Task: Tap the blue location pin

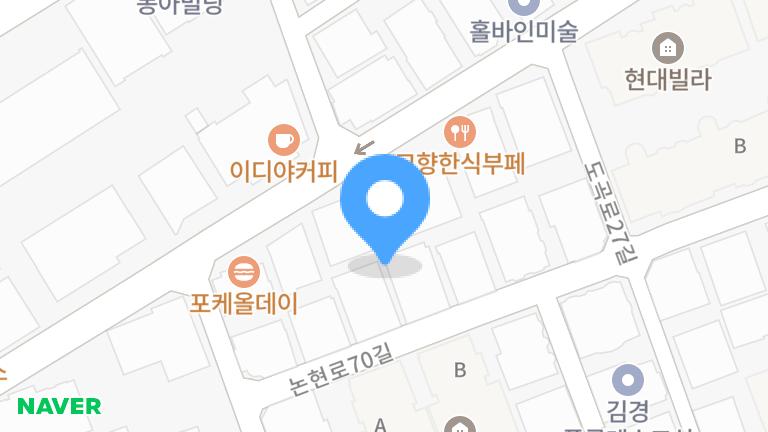Action: [x=385, y=202]
